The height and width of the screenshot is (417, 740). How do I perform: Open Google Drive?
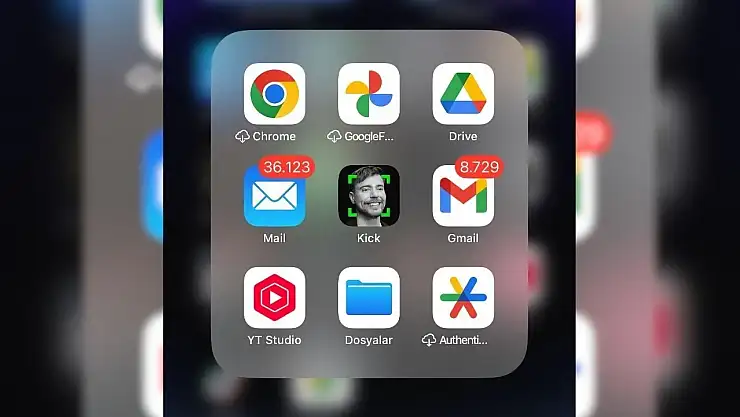pyautogui.click(x=463, y=94)
